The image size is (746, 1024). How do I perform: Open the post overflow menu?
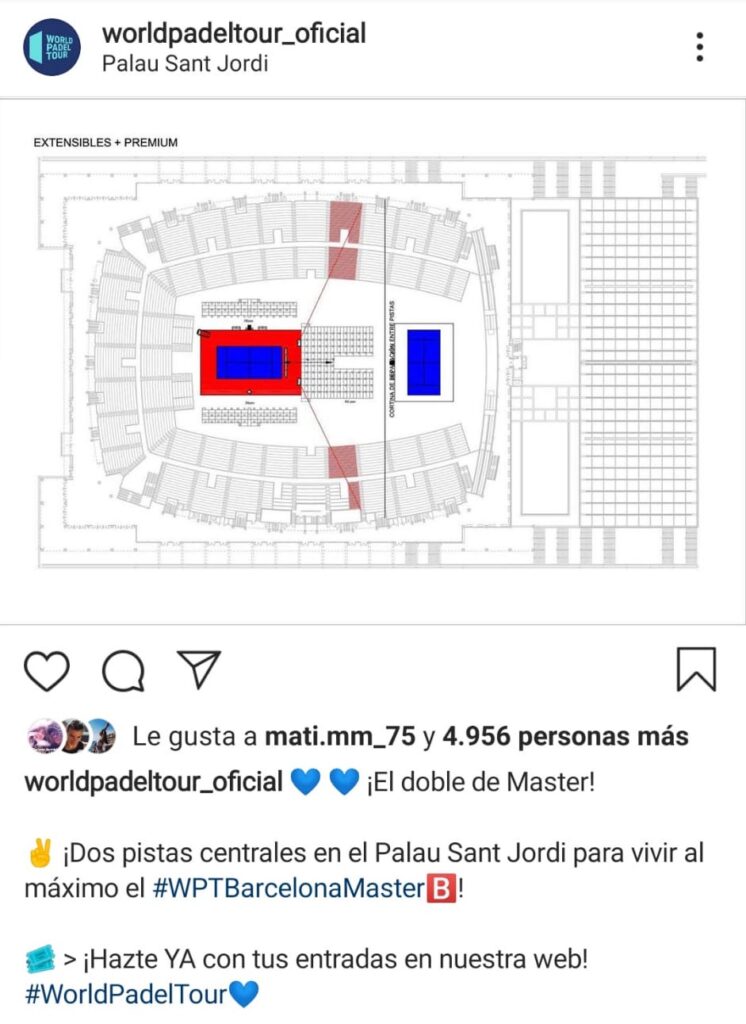[700, 47]
